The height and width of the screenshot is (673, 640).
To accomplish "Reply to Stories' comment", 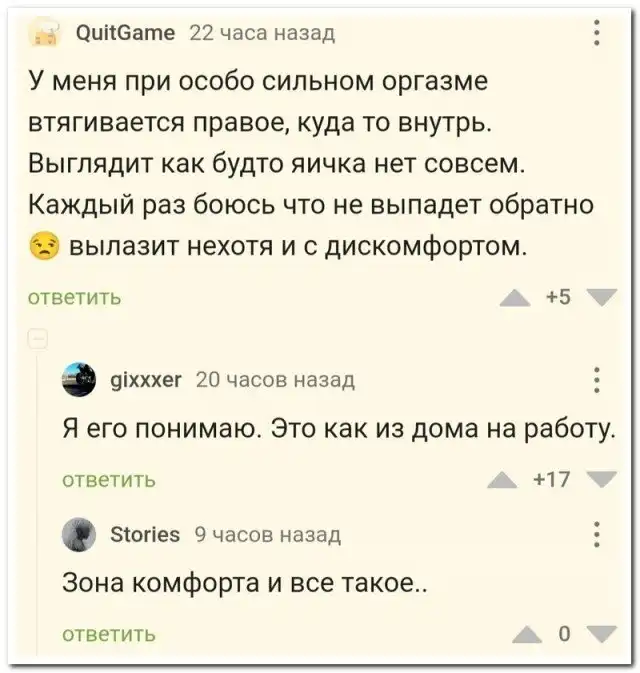I will [x=109, y=633].
